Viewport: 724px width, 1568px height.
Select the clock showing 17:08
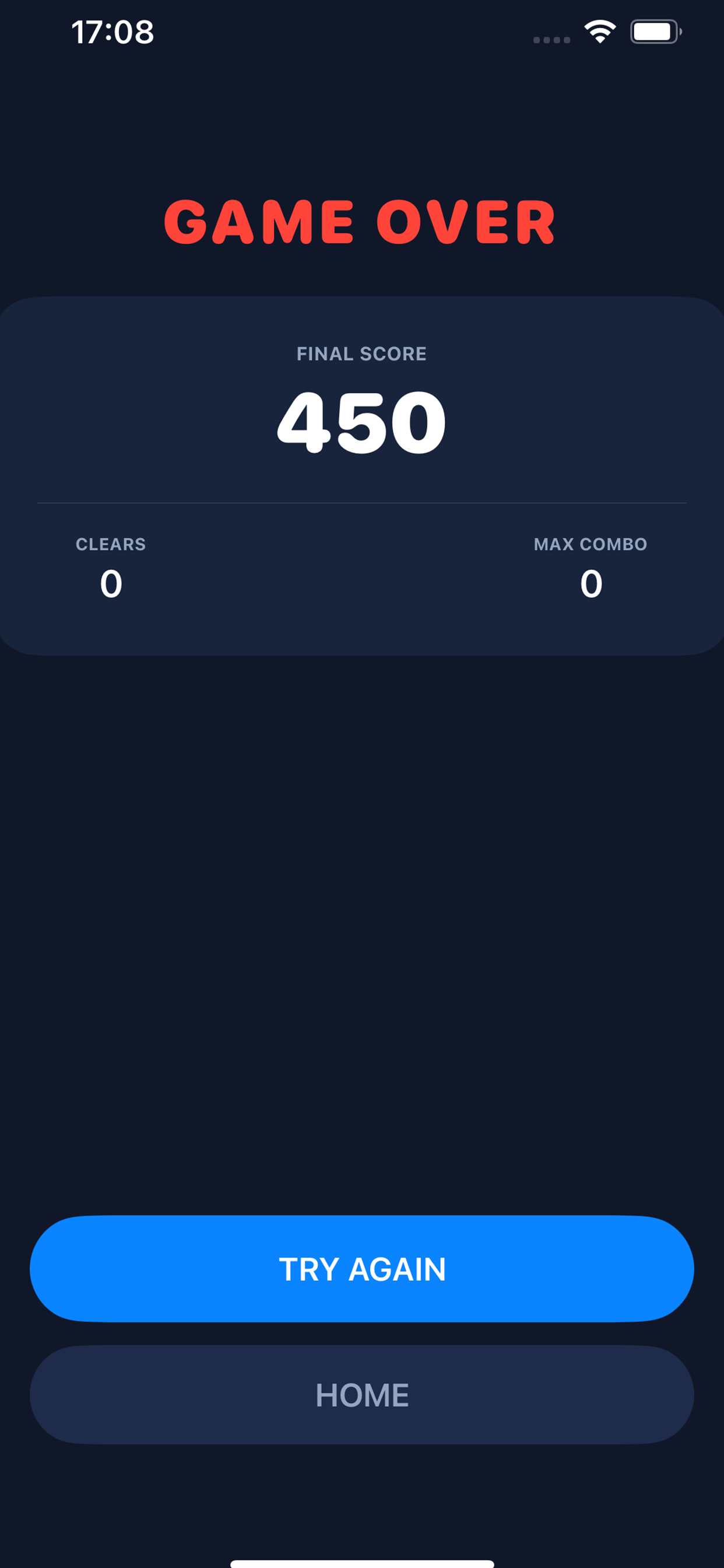111,32
